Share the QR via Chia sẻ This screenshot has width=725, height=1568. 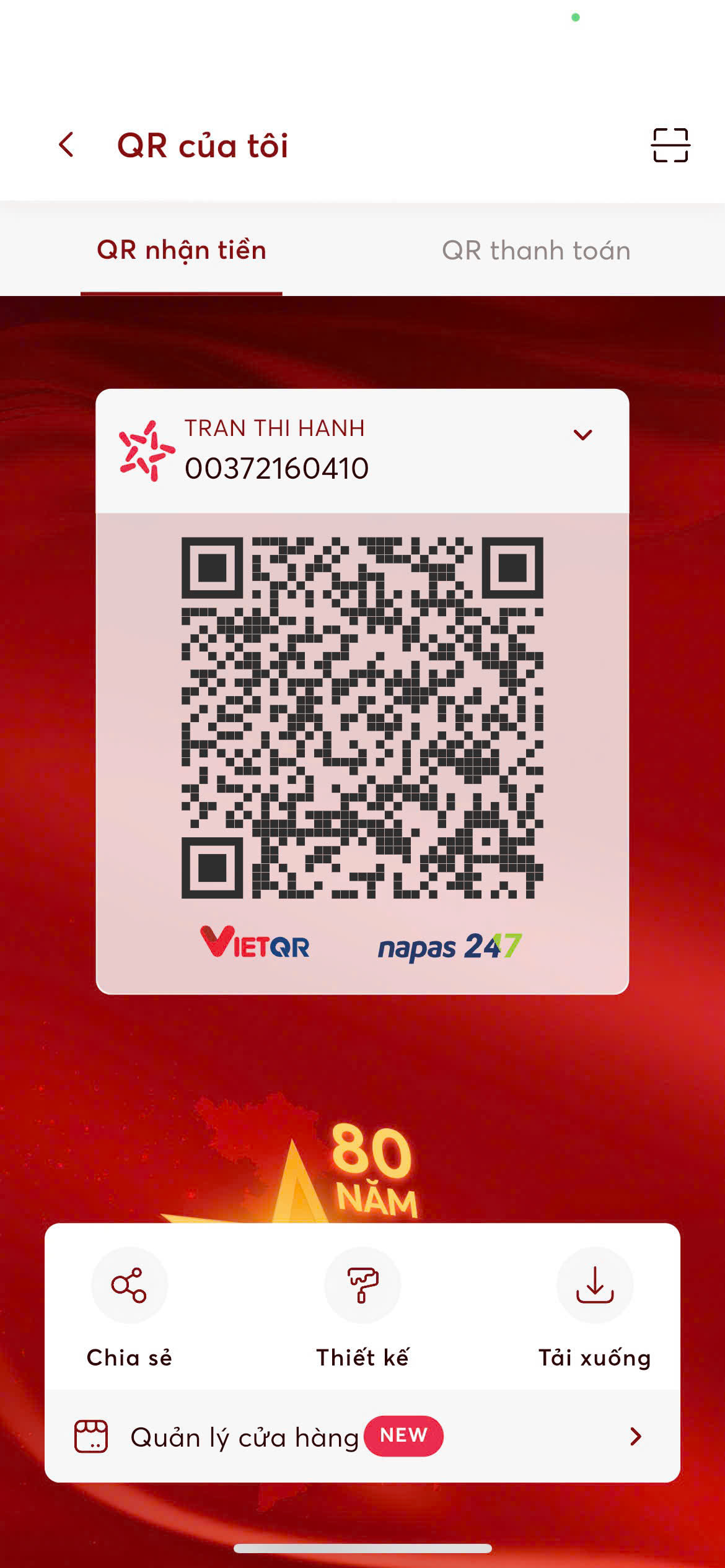click(x=129, y=1287)
